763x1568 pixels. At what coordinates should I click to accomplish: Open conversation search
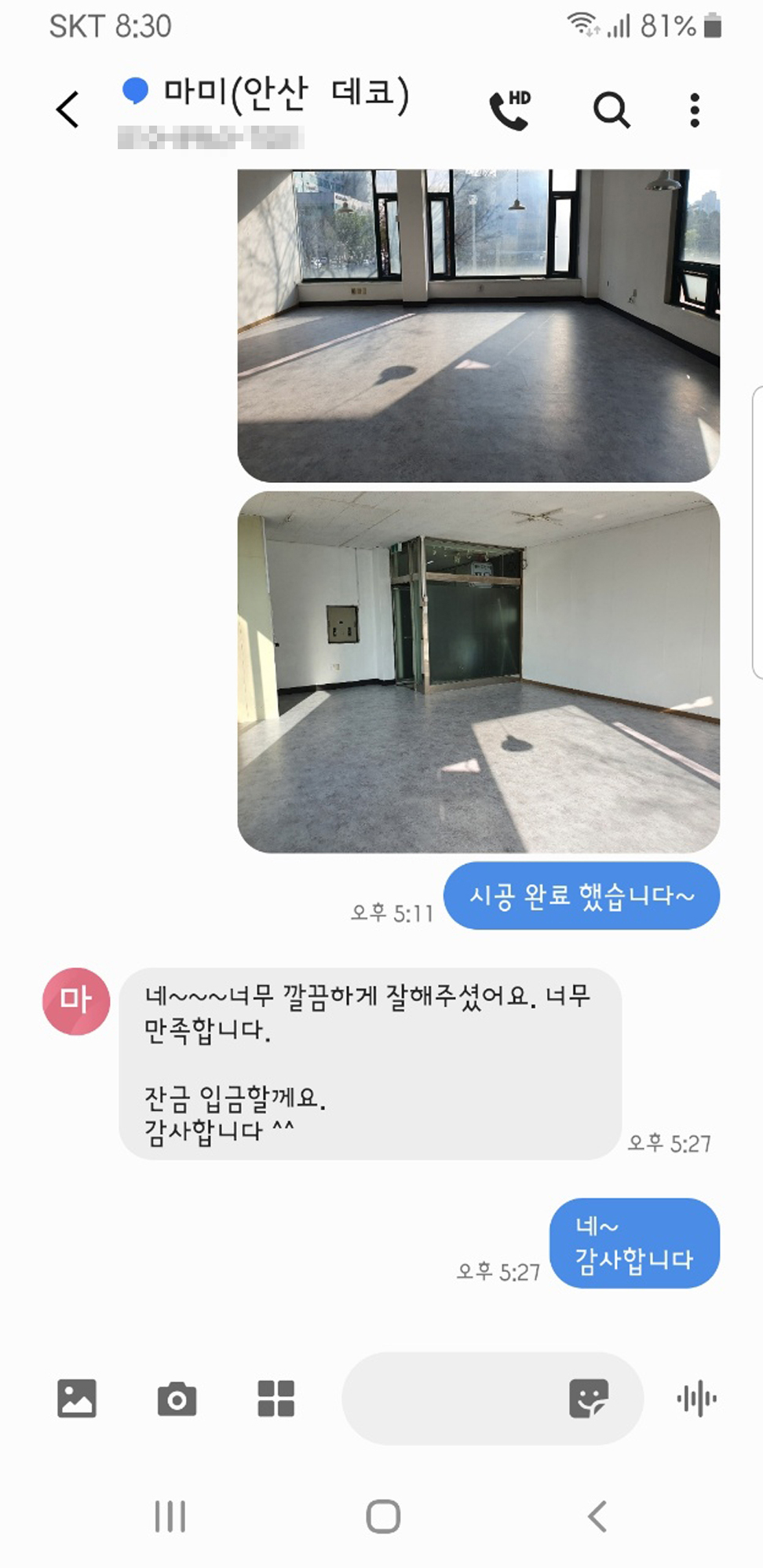pyautogui.click(x=612, y=110)
